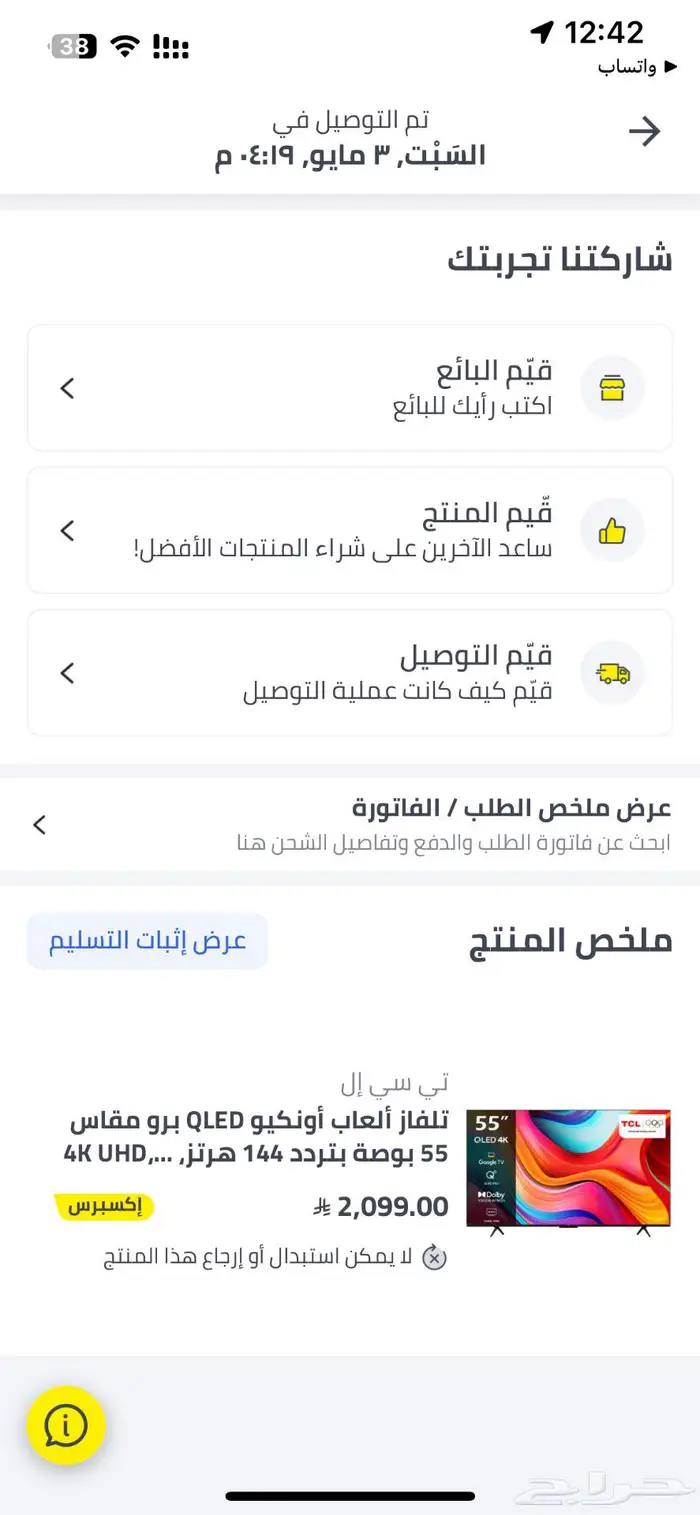View عرض ملخص الطلب / الفاتورة

[x=350, y=824]
